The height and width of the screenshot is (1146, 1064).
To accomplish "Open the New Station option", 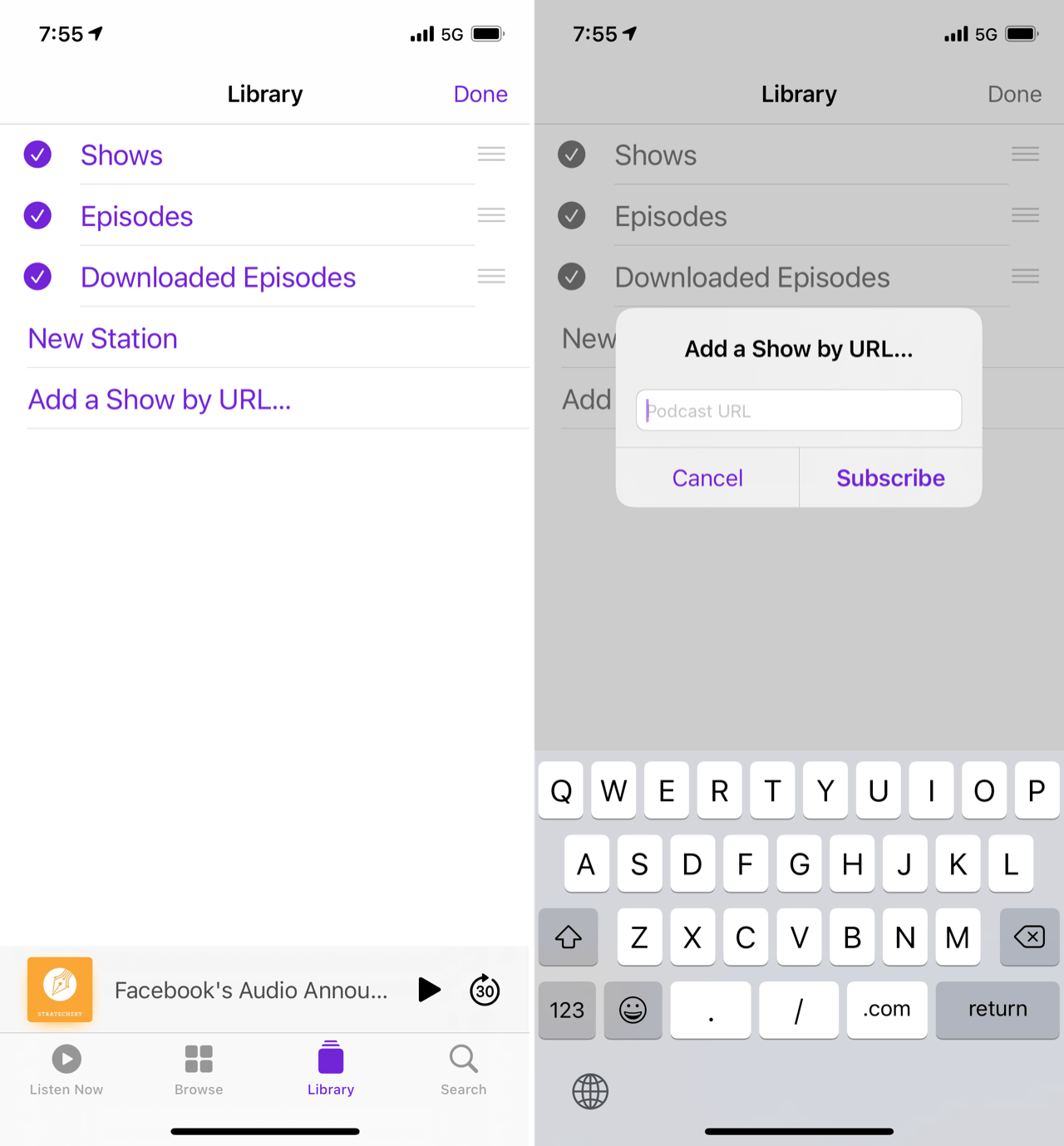I will [103, 338].
